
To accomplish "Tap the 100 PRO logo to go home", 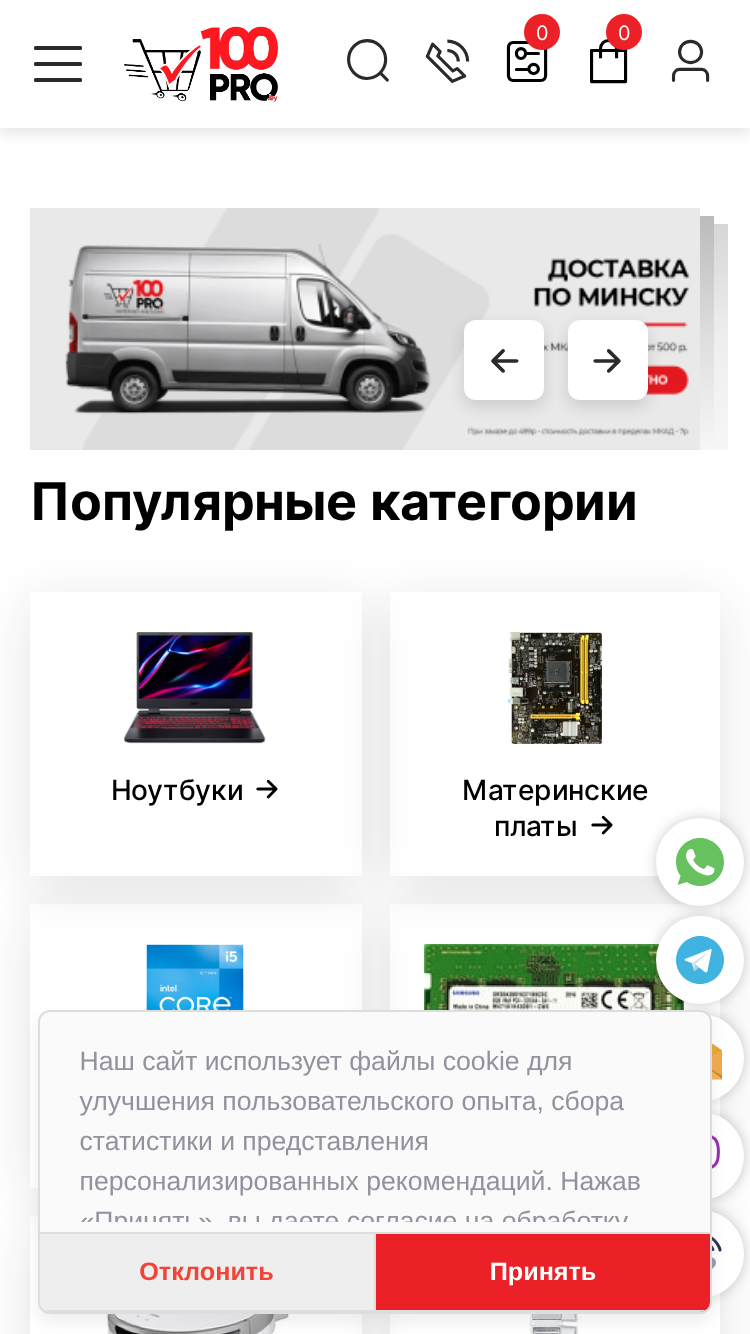I will (201, 64).
